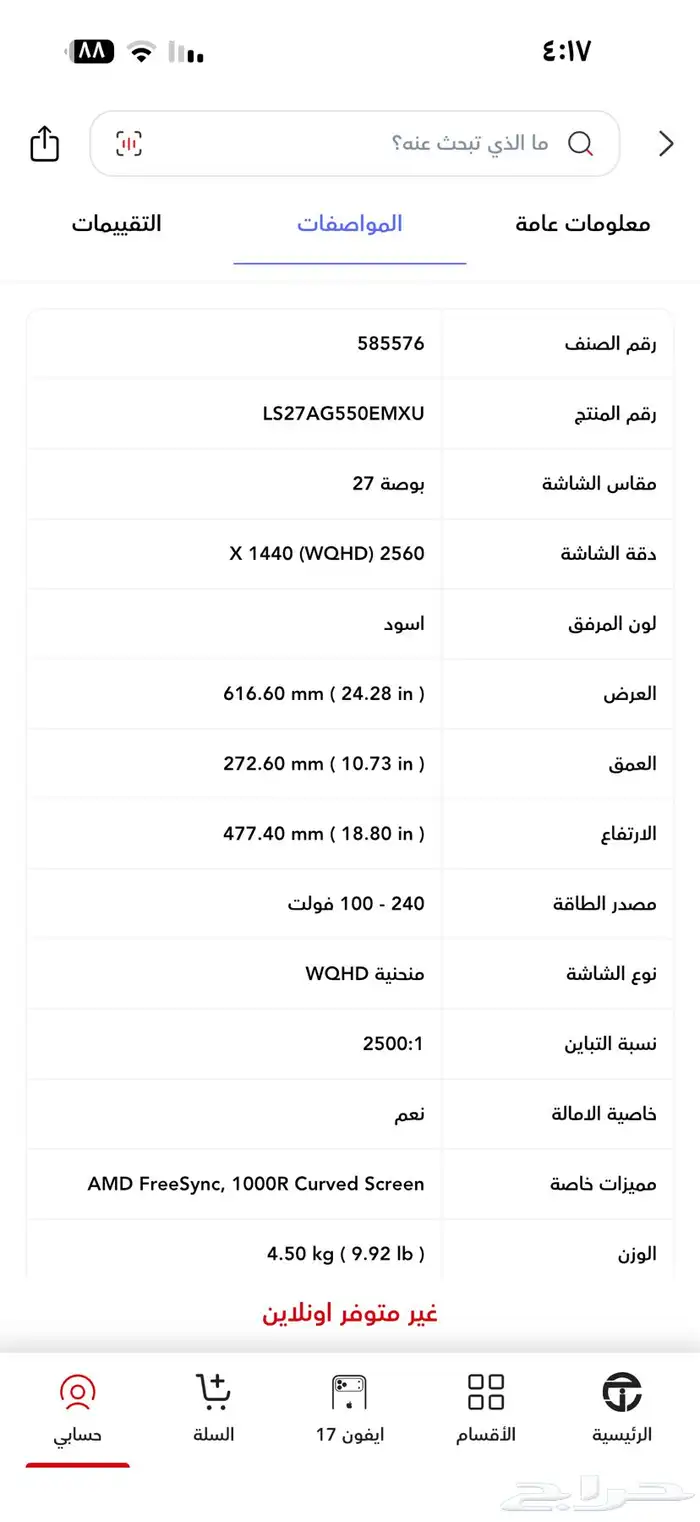The image size is (700, 1522).
Task: Go back using the top arrow
Action: [x=666, y=144]
